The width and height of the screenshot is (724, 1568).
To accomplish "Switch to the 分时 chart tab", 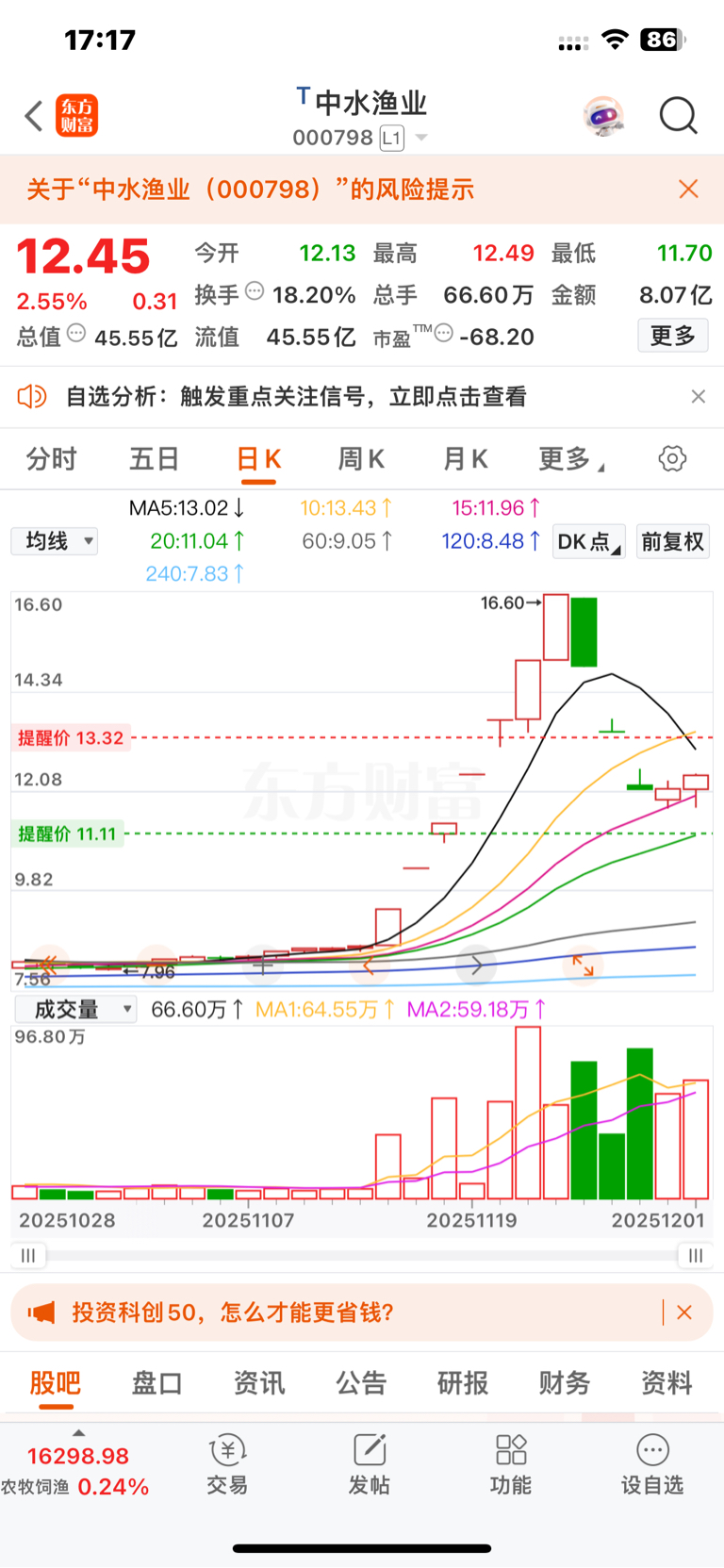I will tap(51, 459).
